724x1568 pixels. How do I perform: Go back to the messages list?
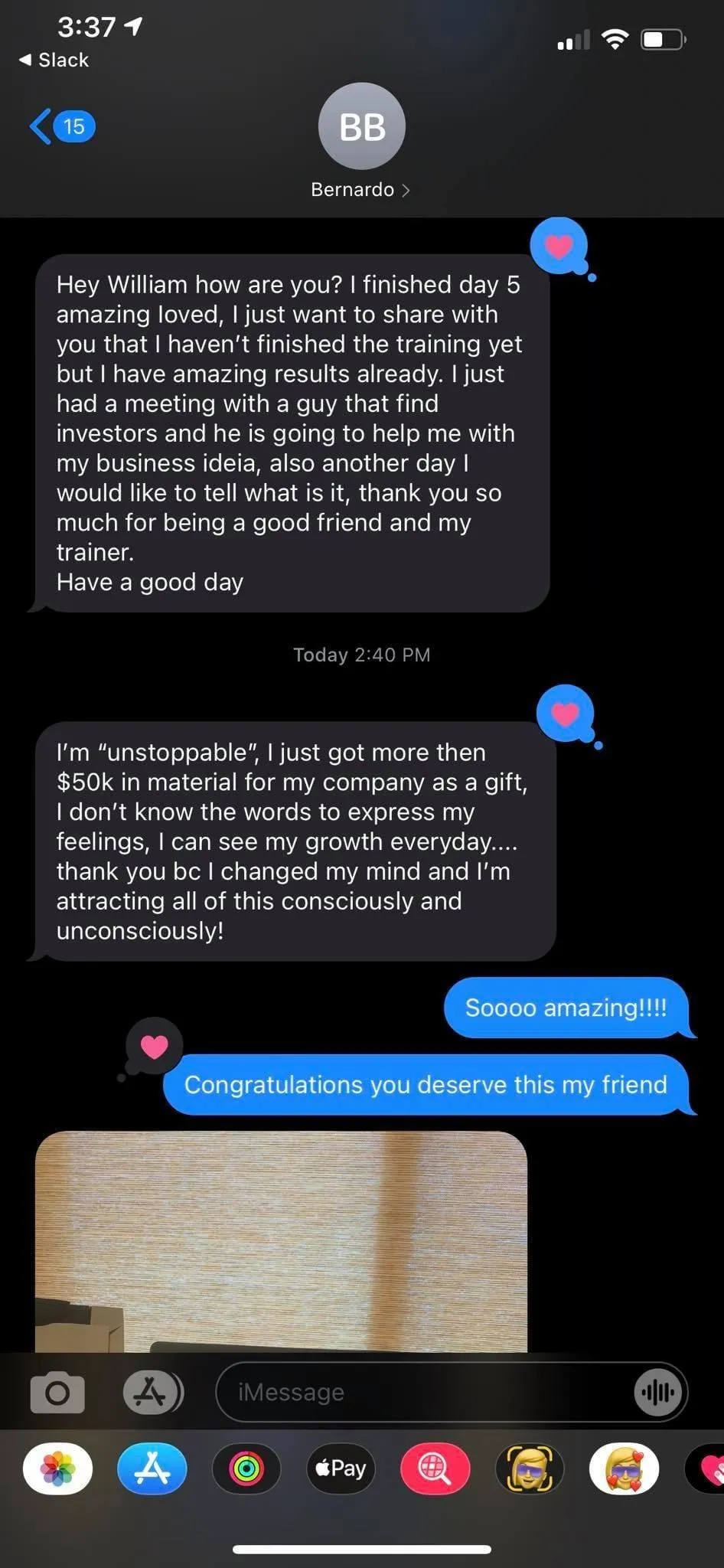[61, 126]
